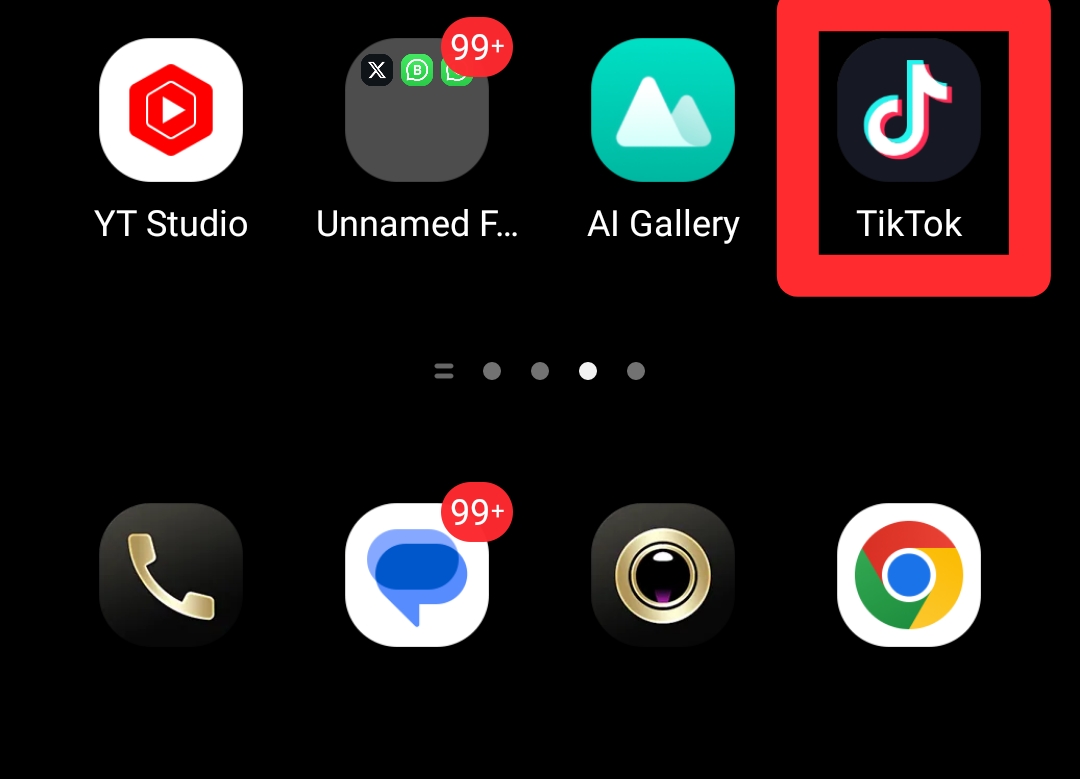This screenshot has width=1080, height=779.
Task: Launch the AI Gallery app
Action: (x=663, y=110)
